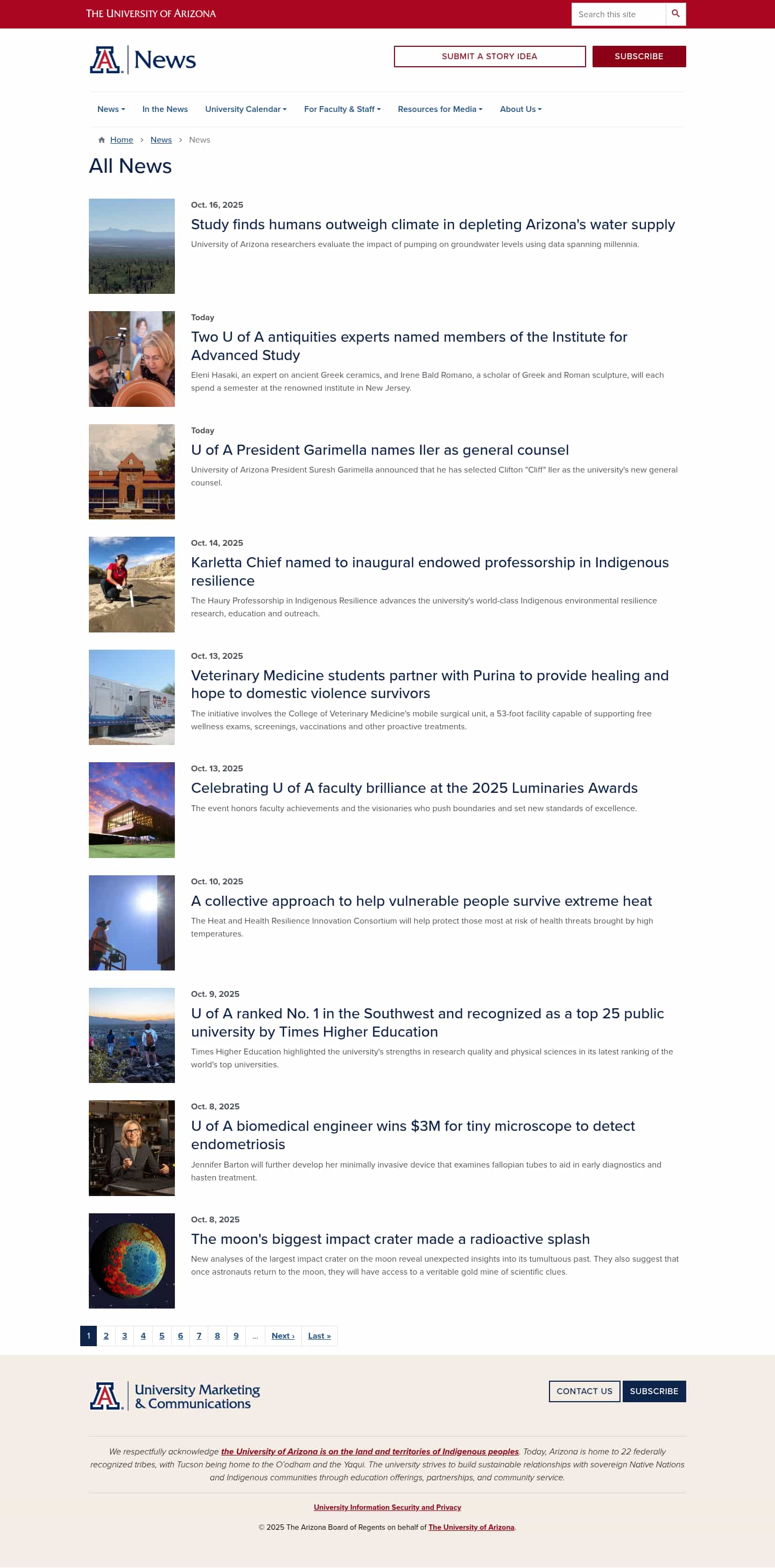This screenshot has width=775, height=1568.
Task: Tap Contact Us in the footer
Action: (x=584, y=1391)
